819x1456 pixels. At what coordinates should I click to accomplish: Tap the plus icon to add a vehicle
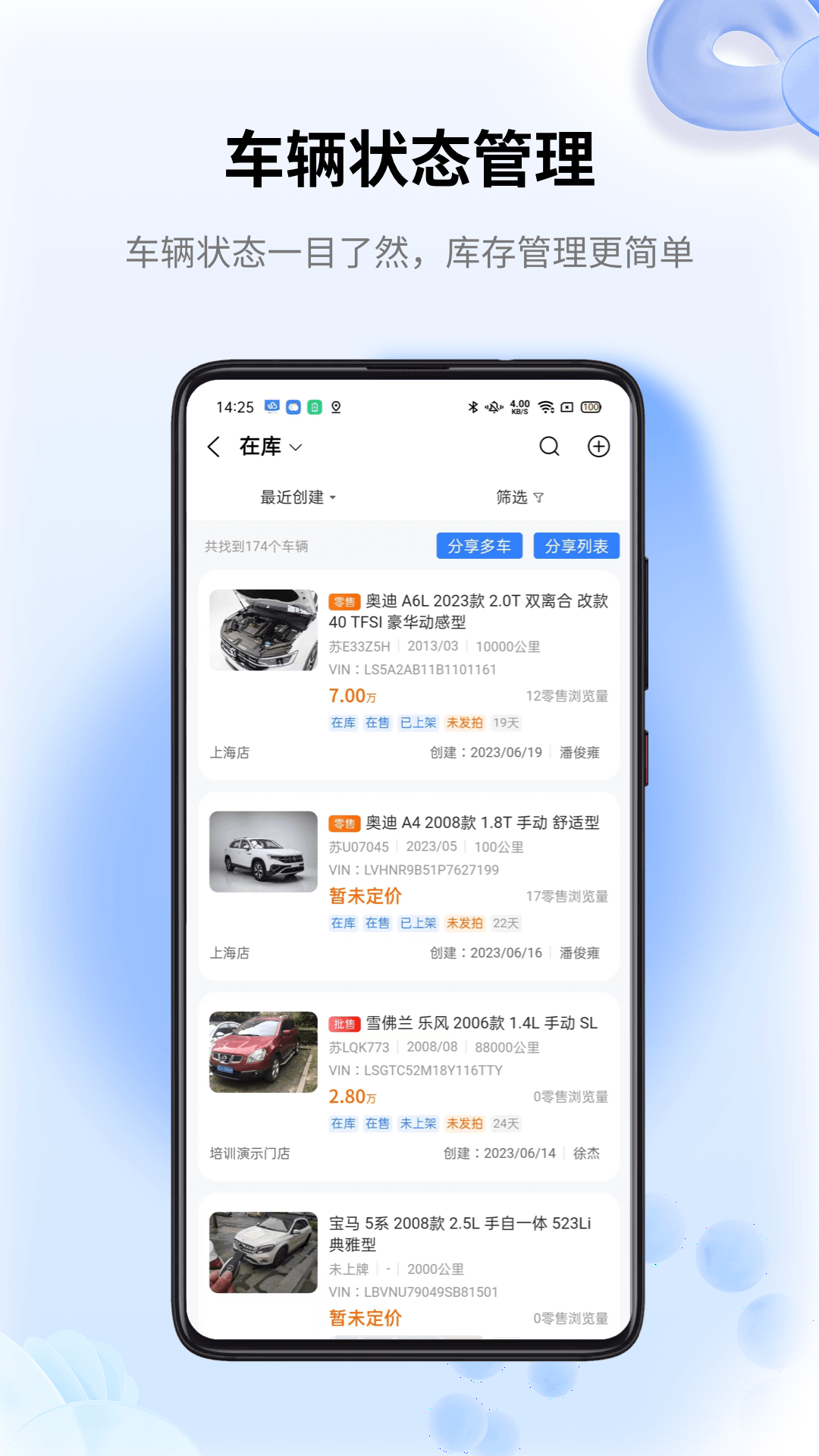coord(599,447)
